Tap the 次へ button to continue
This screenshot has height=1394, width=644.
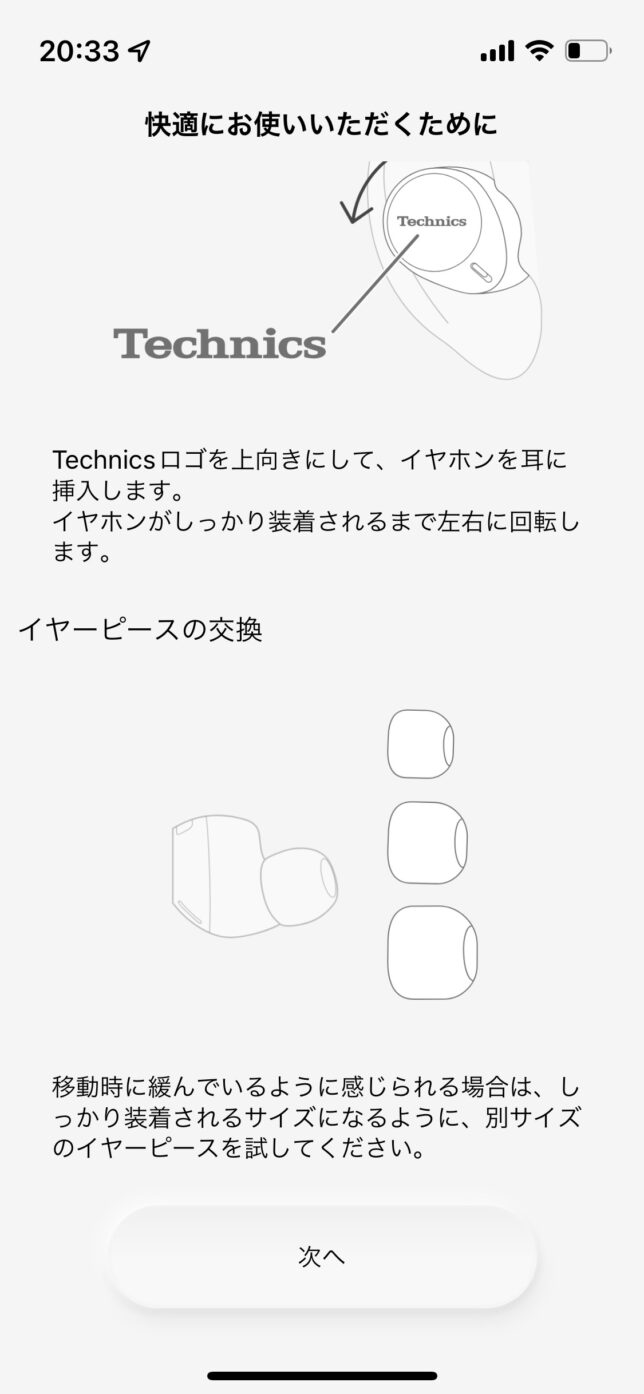click(x=322, y=1257)
